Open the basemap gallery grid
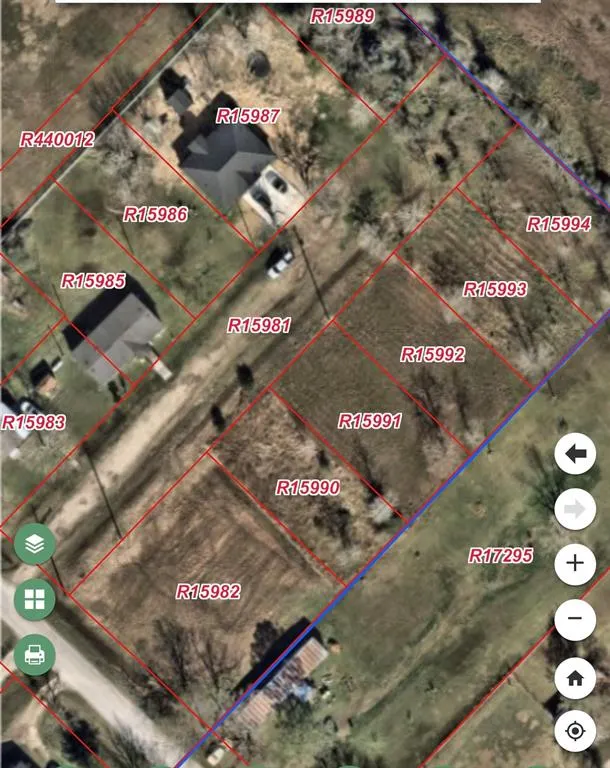The width and height of the screenshot is (610, 768). point(35,600)
